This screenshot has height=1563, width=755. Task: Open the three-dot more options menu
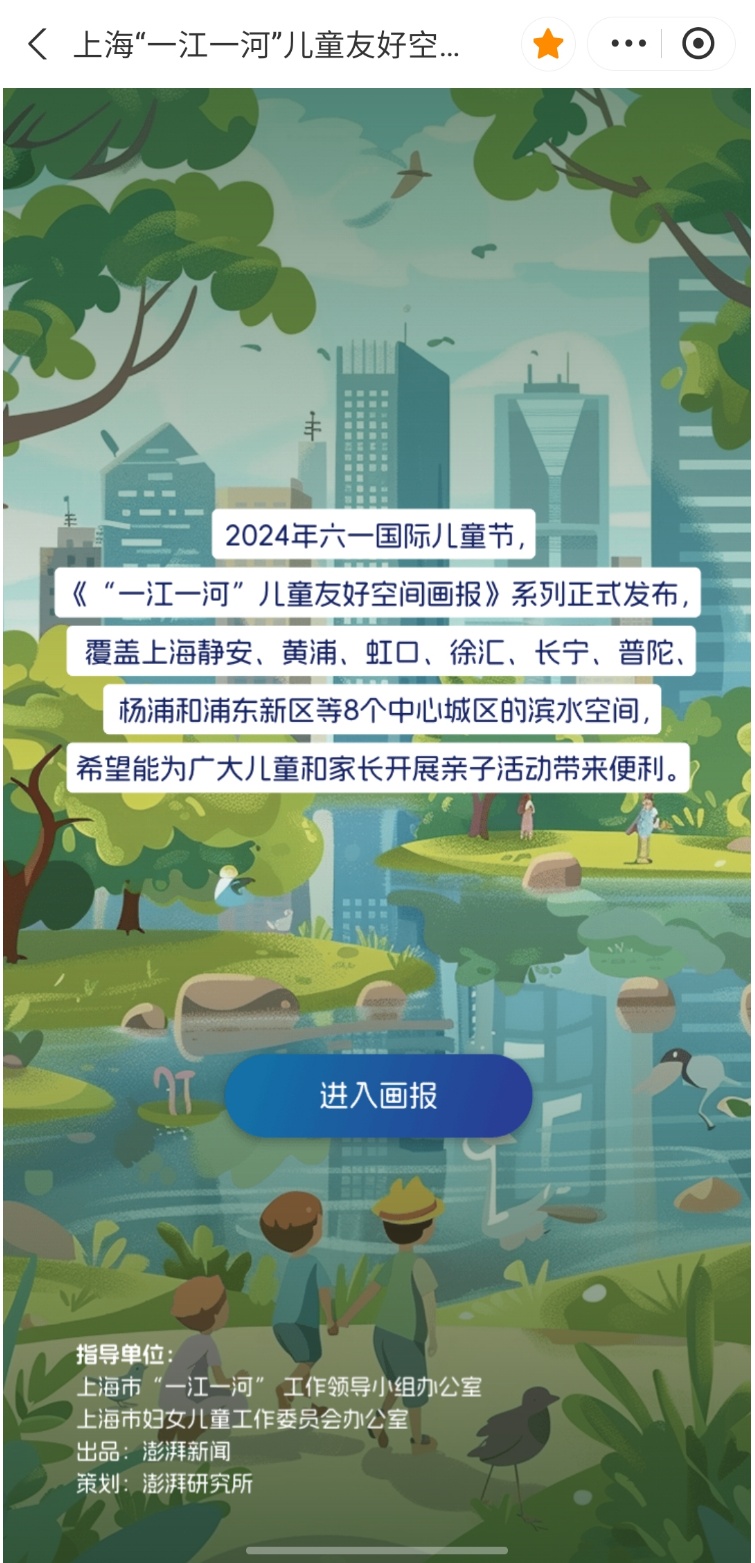click(x=628, y=44)
